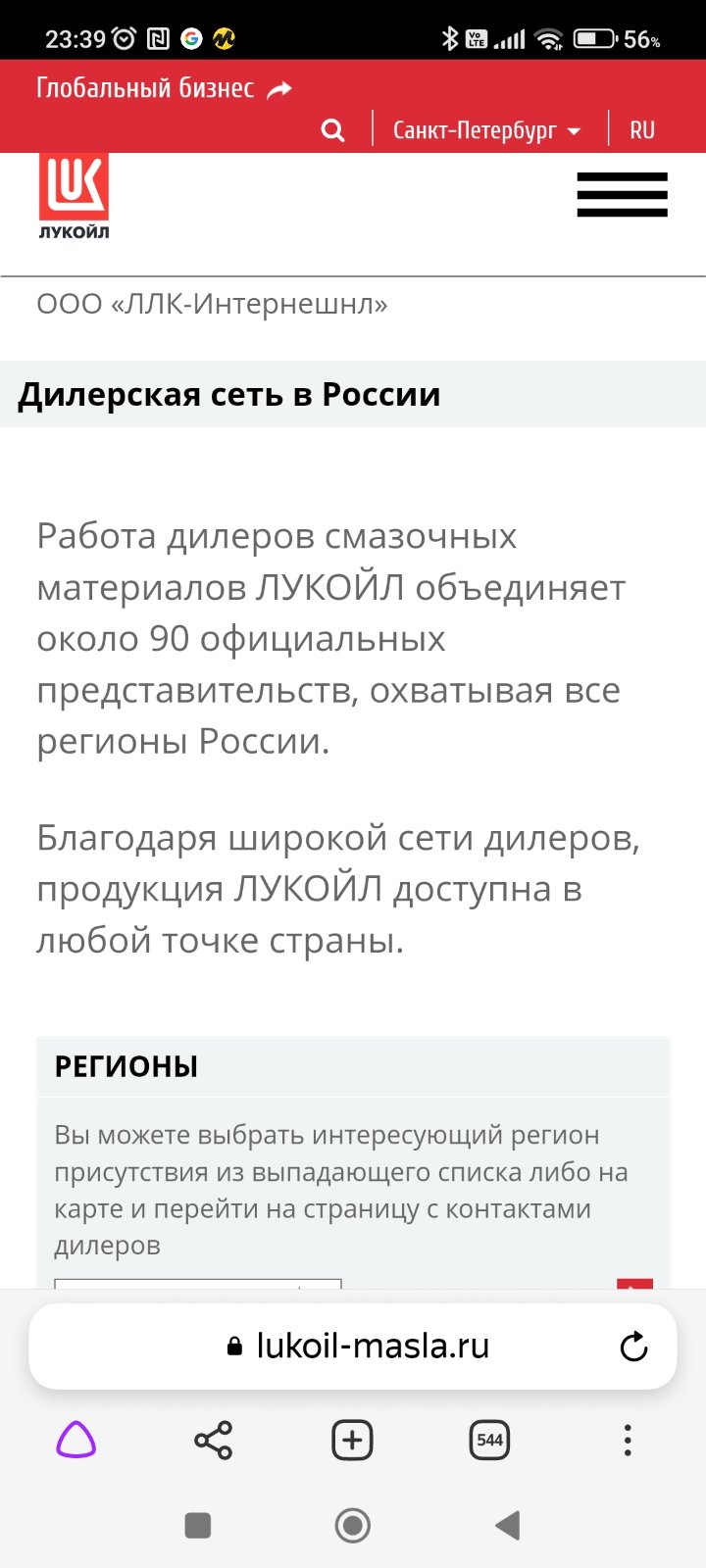Open the browser overflow menu

pos(628,1441)
